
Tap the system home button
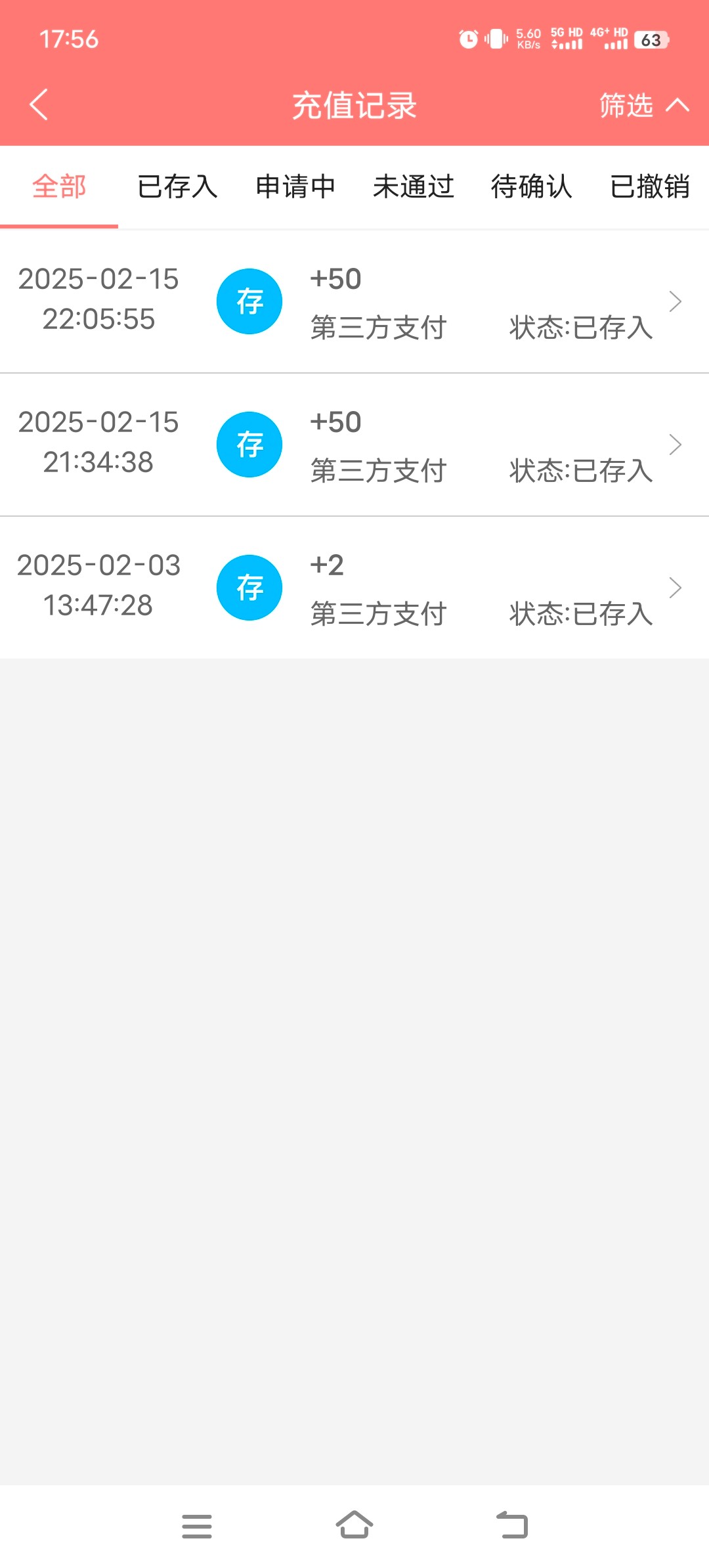(354, 1525)
